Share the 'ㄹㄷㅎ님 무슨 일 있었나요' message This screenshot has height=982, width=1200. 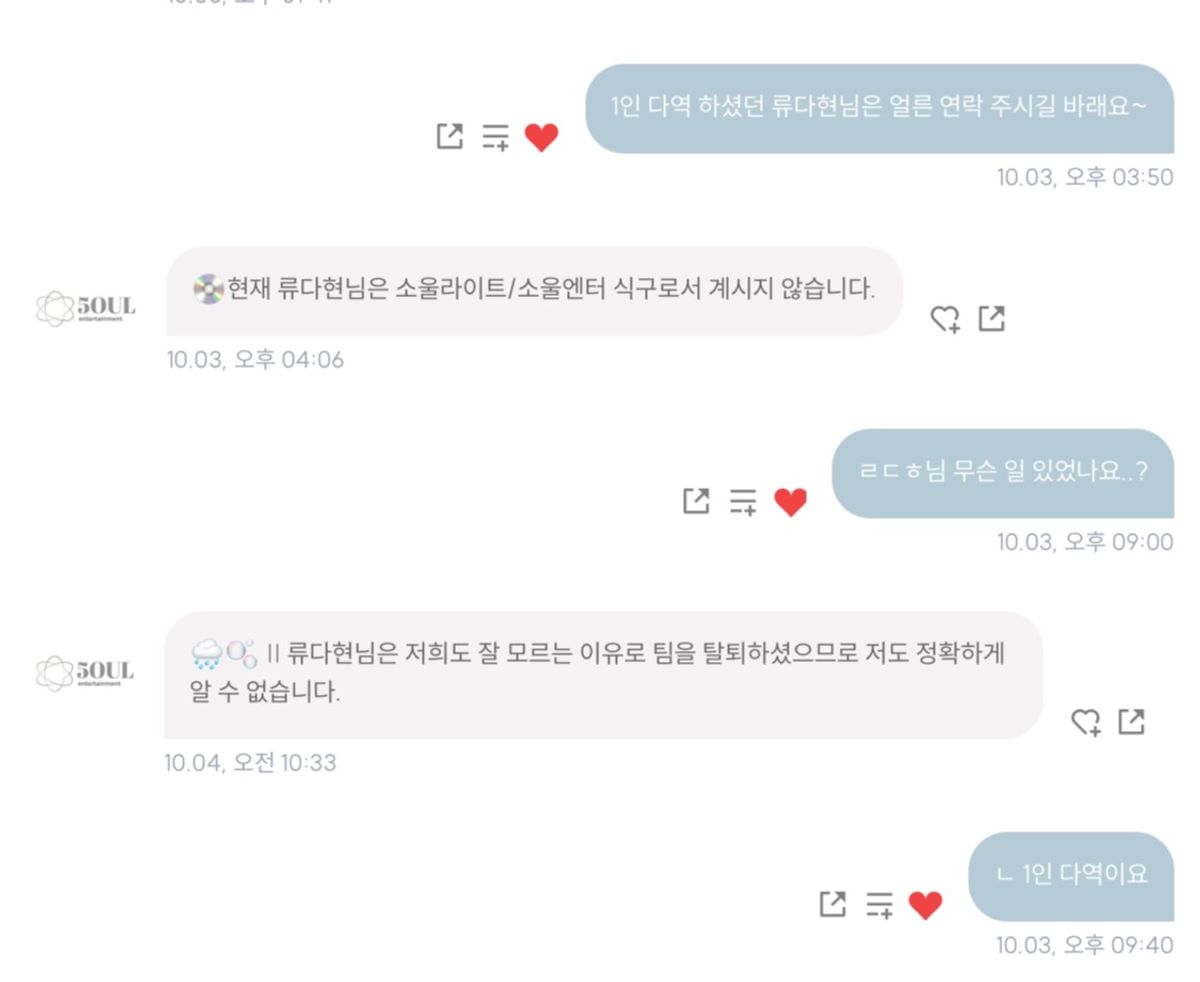coord(696,500)
